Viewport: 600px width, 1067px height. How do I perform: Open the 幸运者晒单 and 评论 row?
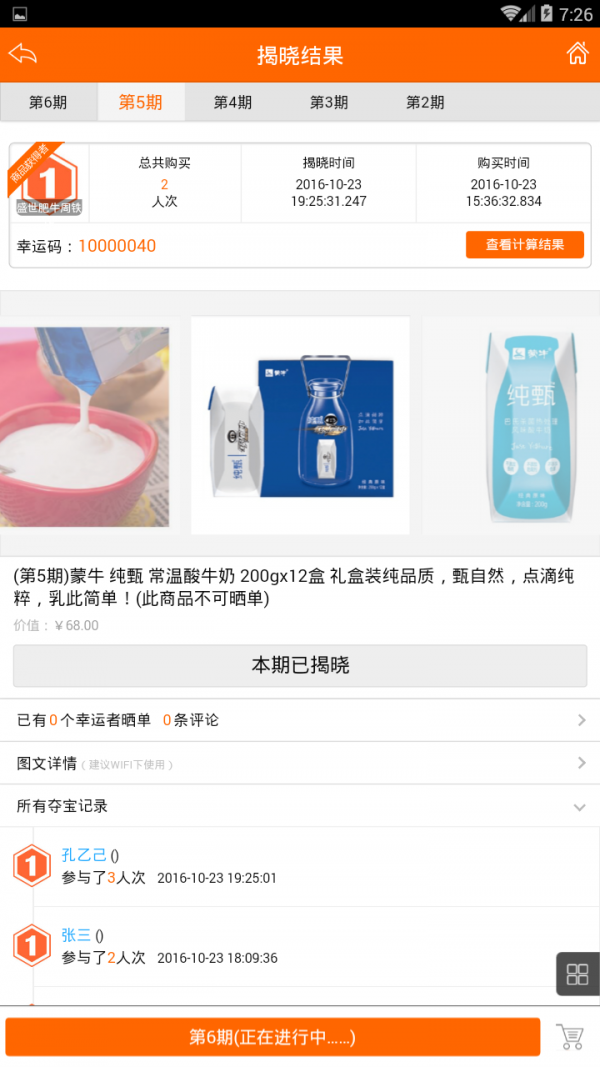coord(300,720)
